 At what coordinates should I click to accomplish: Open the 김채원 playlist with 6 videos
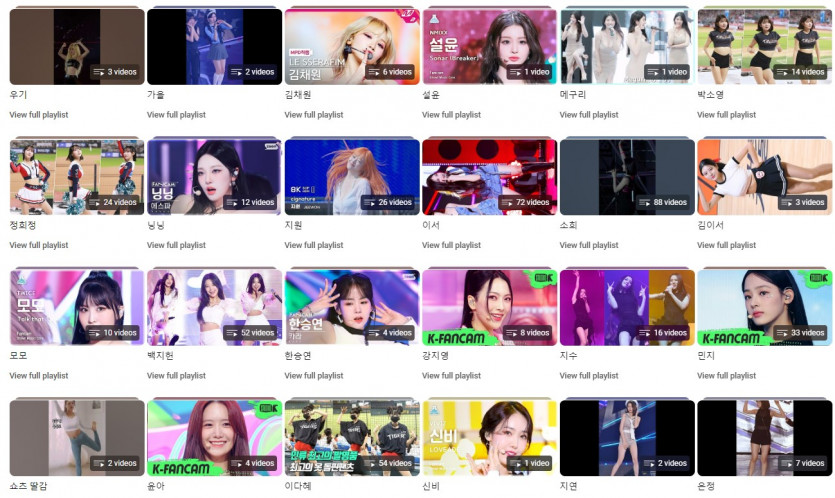pyautogui.click(x=351, y=46)
